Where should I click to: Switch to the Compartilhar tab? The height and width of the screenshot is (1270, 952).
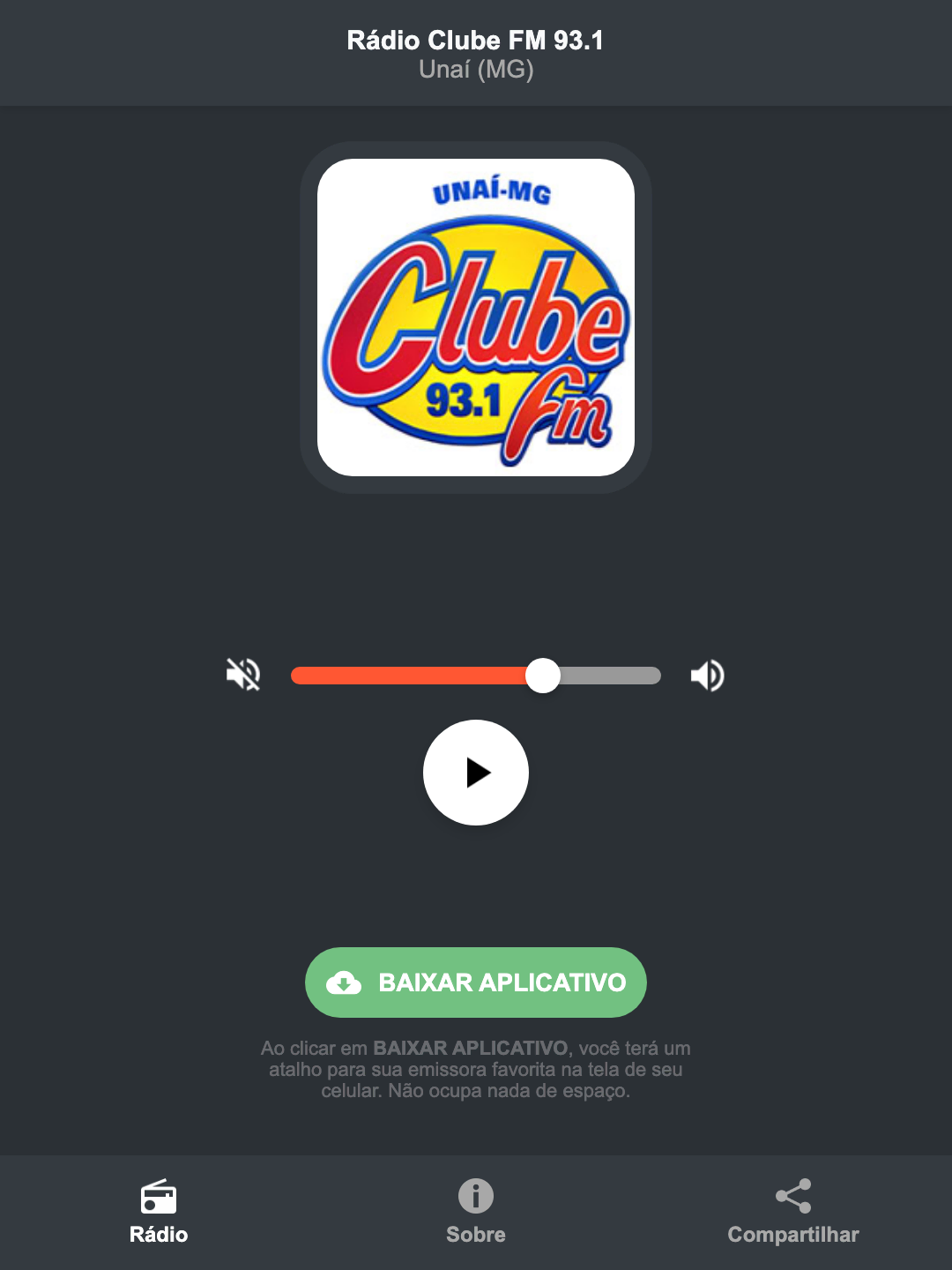[792, 1213]
